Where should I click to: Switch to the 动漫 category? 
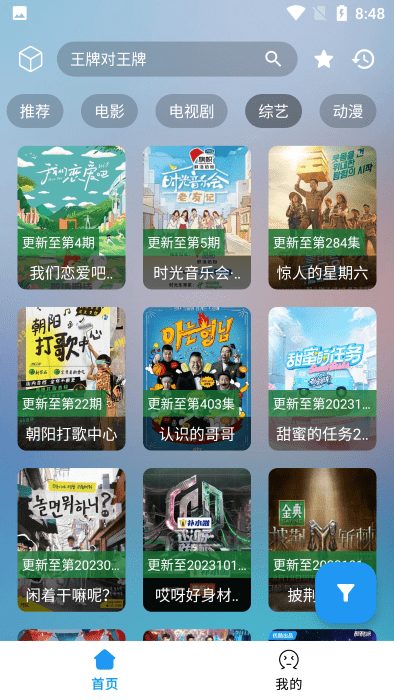point(348,111)
